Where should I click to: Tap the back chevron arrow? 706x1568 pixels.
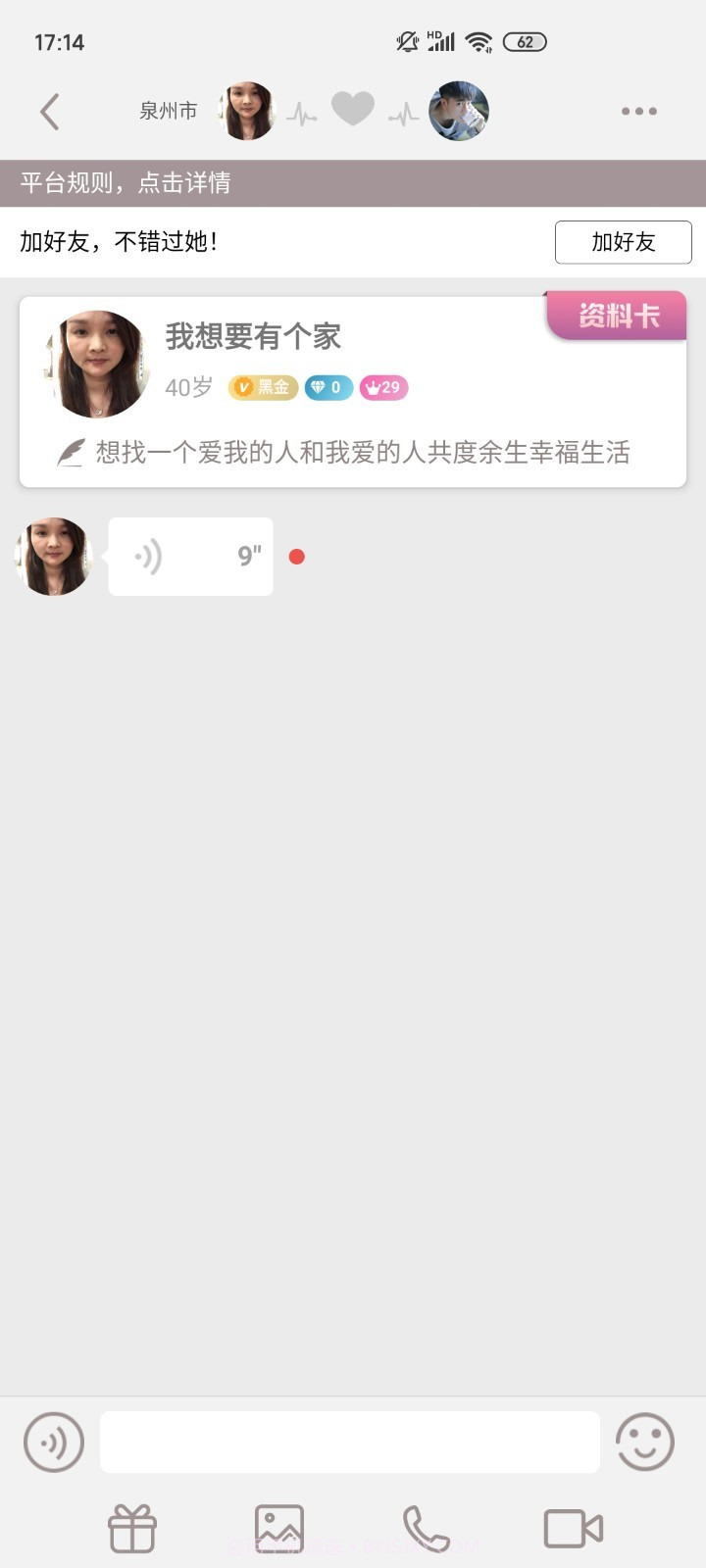click(51, 111)
